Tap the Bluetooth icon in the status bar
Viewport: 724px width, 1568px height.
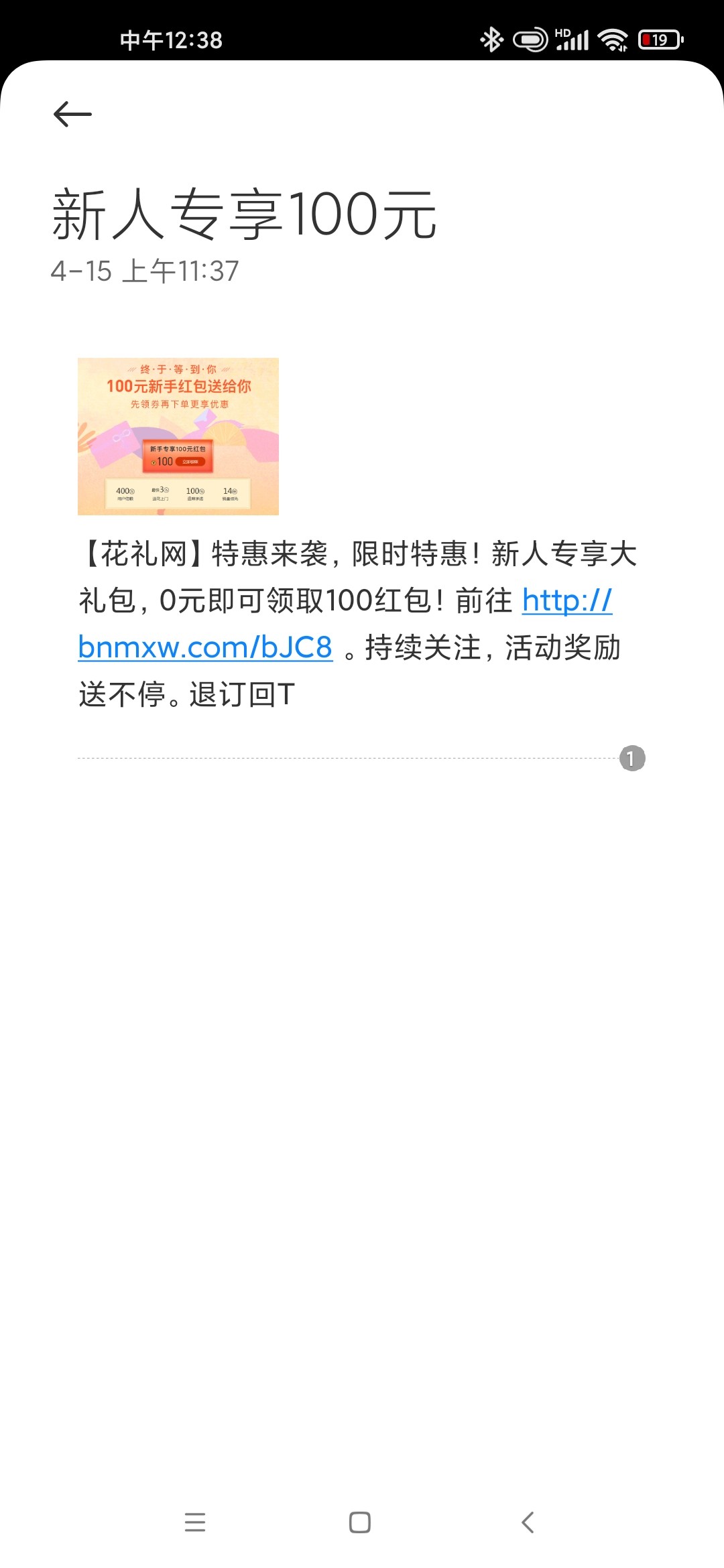tap(491, 40)
